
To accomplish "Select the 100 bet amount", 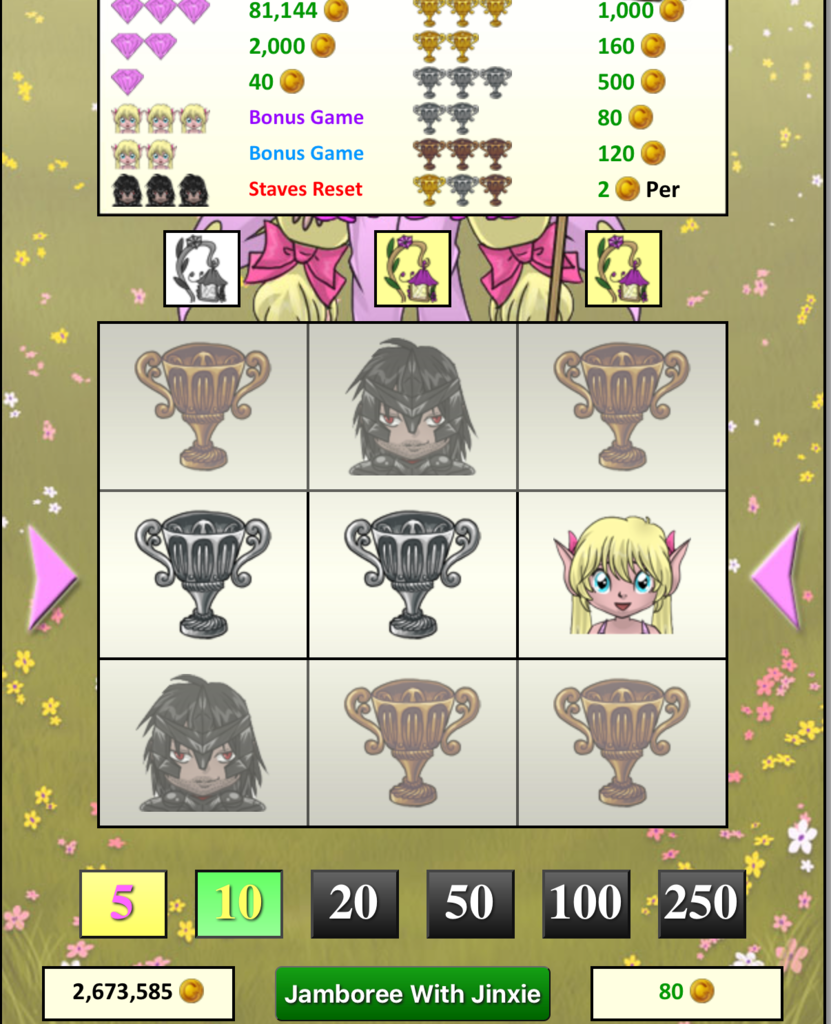I will tap(586, 903).
